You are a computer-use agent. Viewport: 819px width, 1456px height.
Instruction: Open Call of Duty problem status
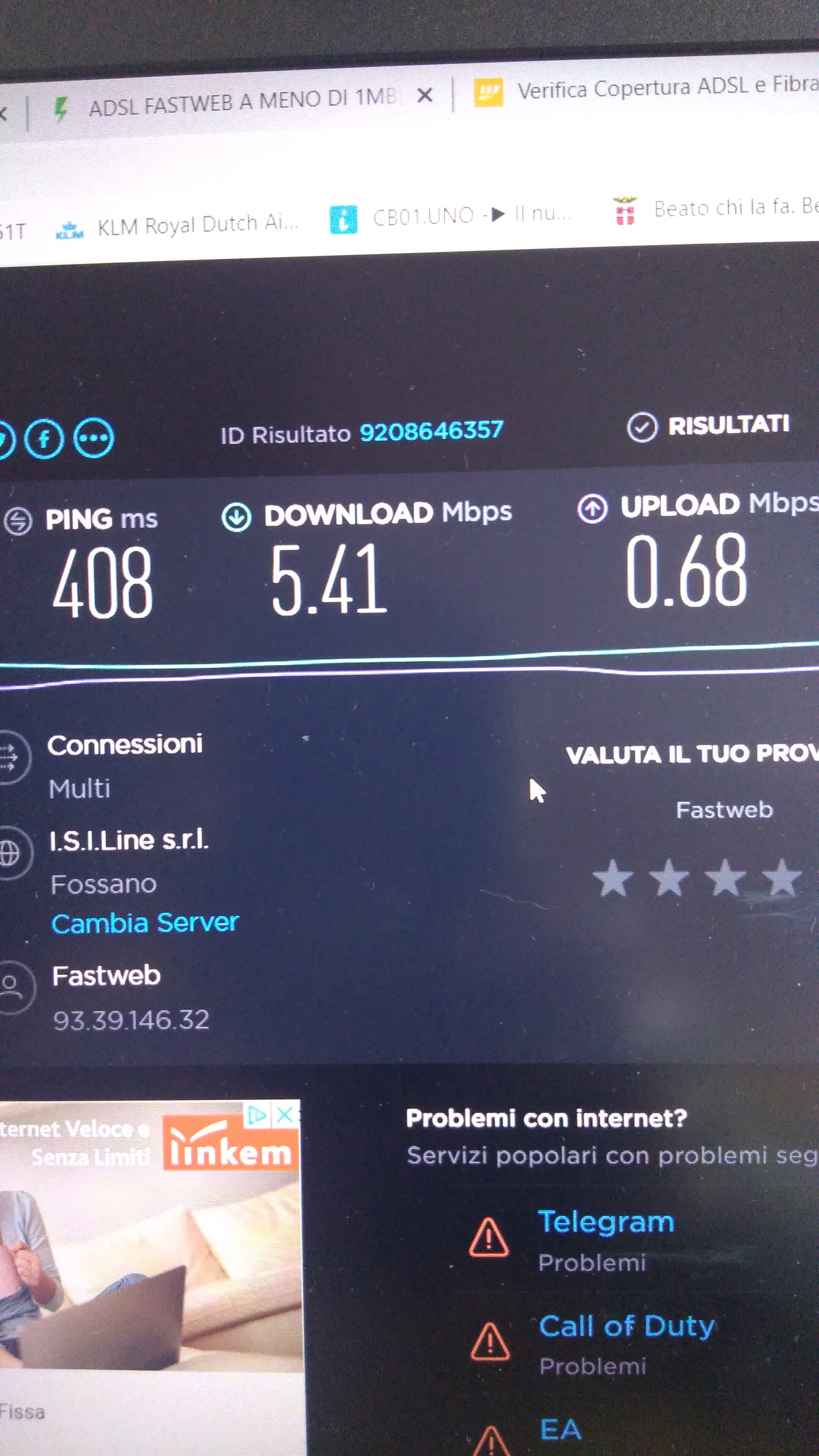tap(626, 1327)
